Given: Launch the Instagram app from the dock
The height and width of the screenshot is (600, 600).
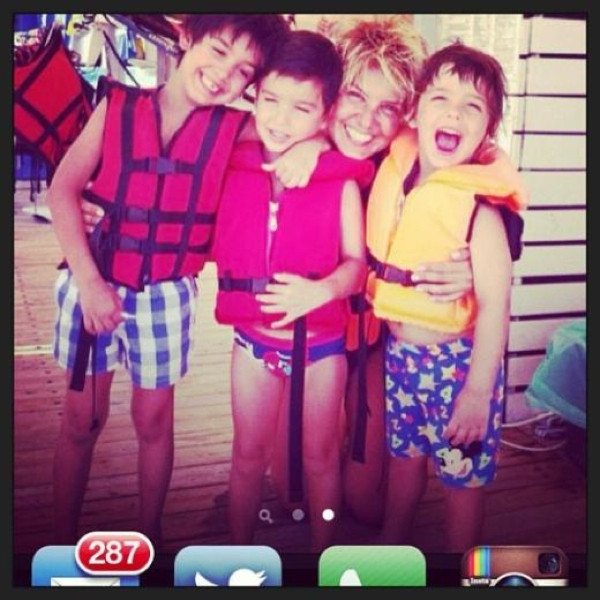Looking at the screenshot, I should pos(514,570).
